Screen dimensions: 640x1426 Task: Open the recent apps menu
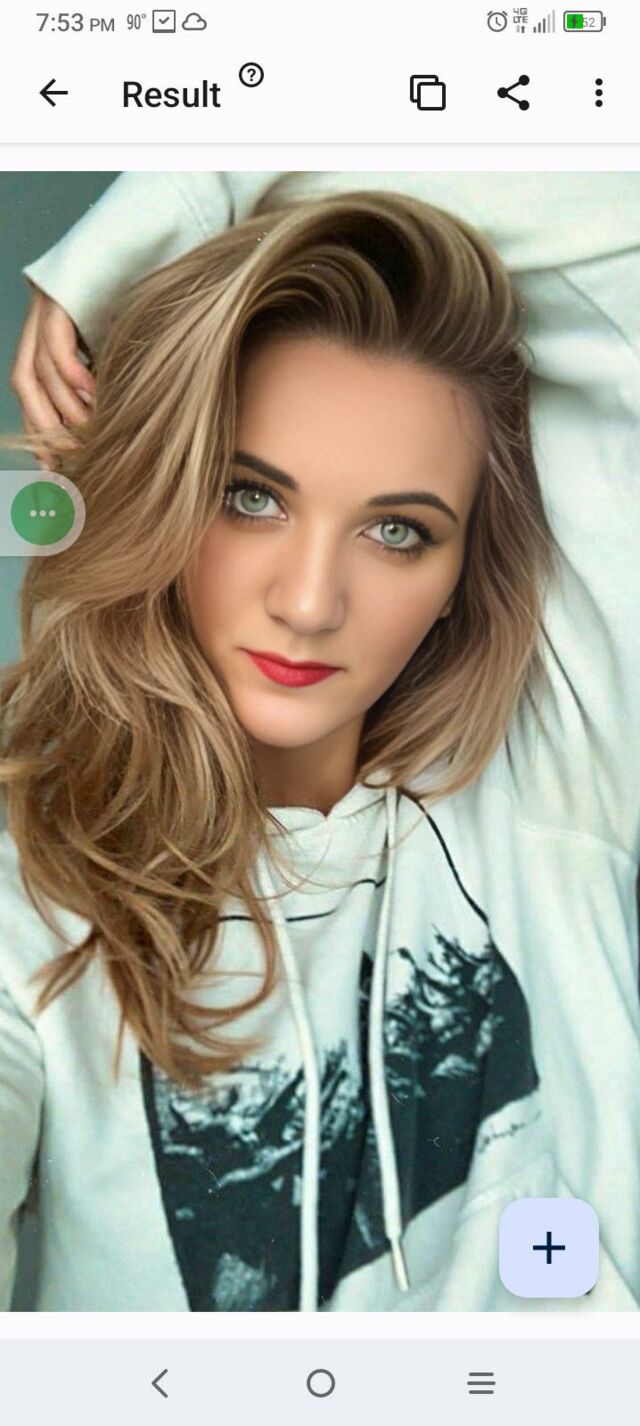(481, 1383)
